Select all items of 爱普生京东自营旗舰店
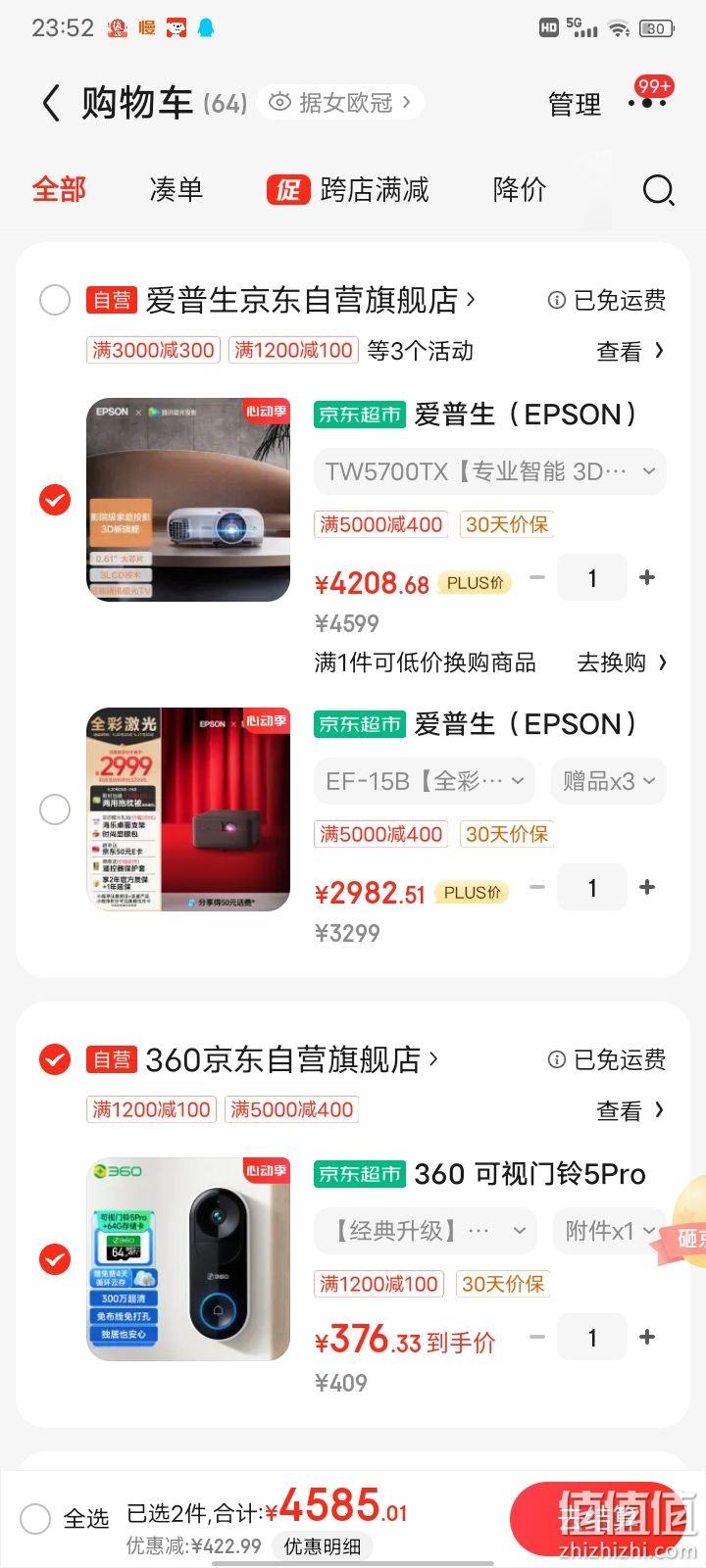 coord(55,300)
